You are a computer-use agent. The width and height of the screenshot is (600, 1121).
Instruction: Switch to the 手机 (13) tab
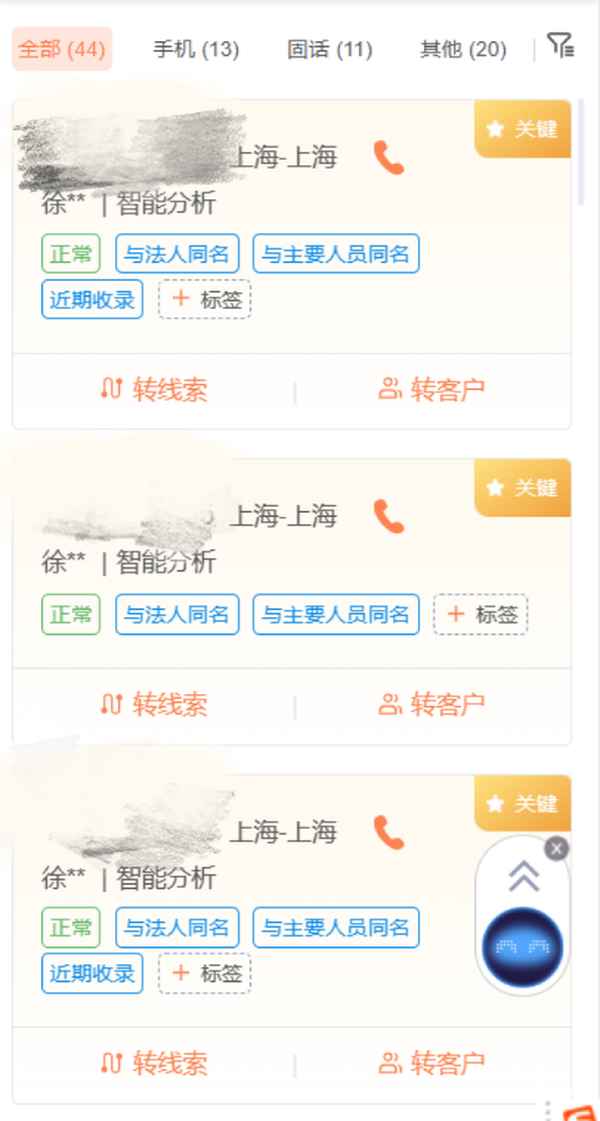click(196, 49)
